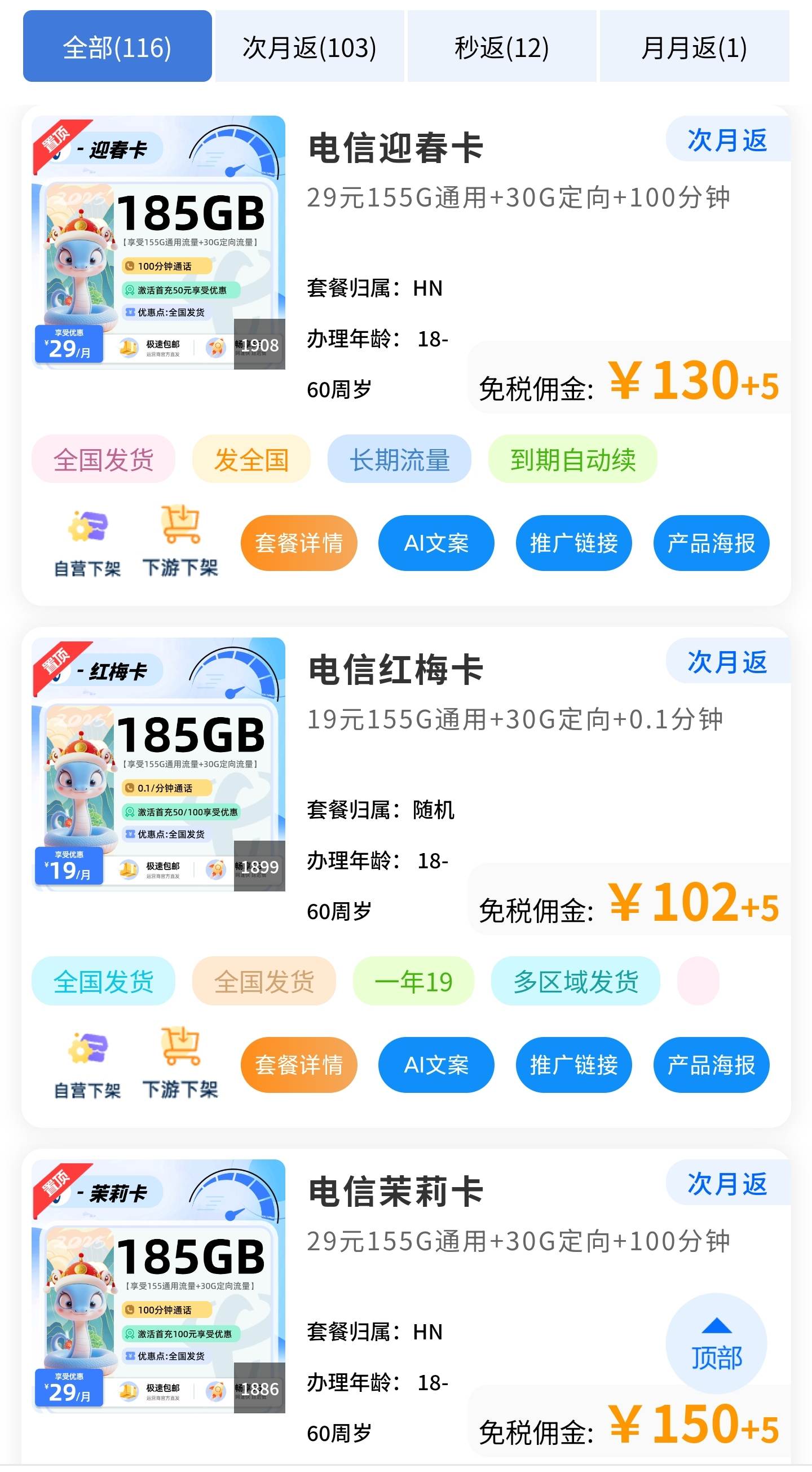The height and width of the screenshot is (1472, 812).
Task: Open the 电信茉莉卡 product image
Action: [159, 1286]
